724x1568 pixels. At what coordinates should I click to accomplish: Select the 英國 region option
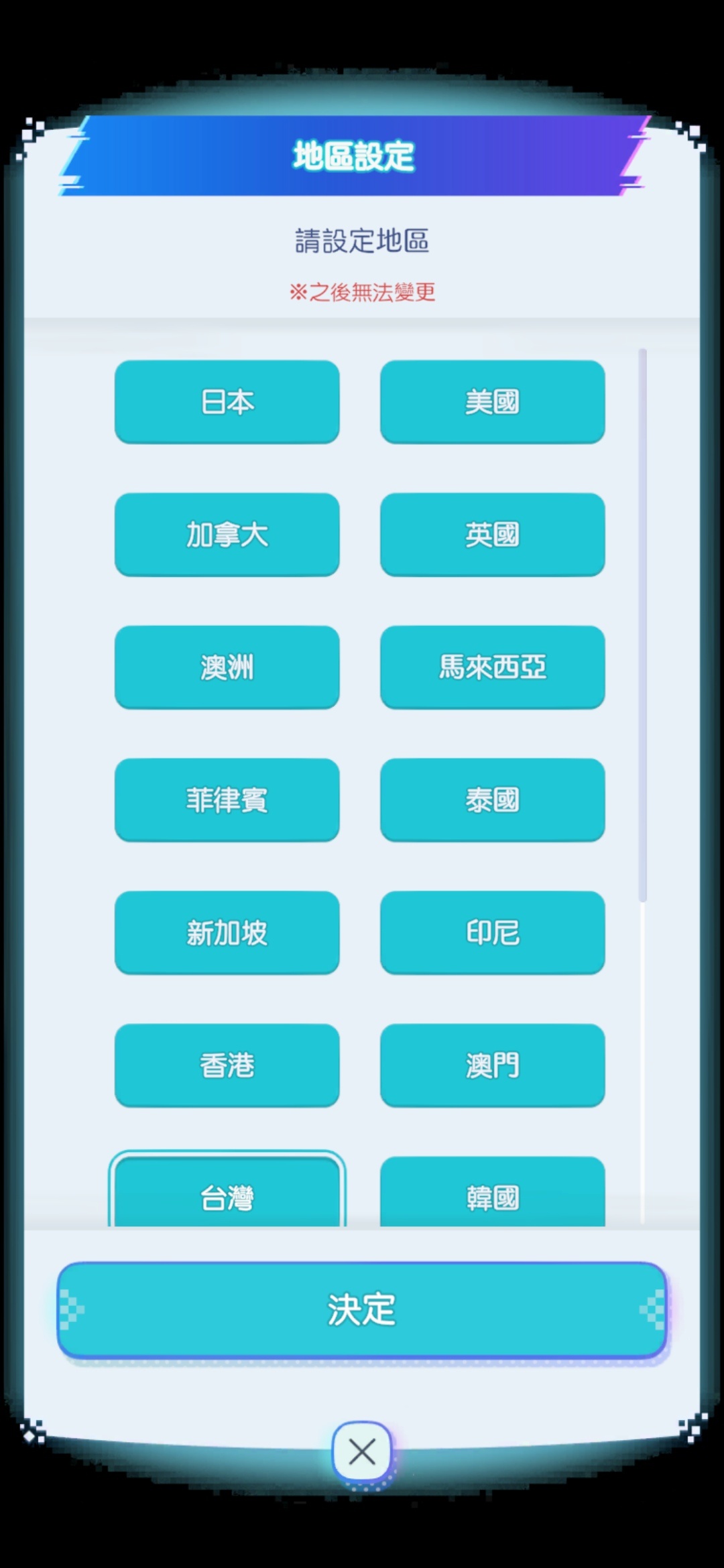[x=492, y=534]
